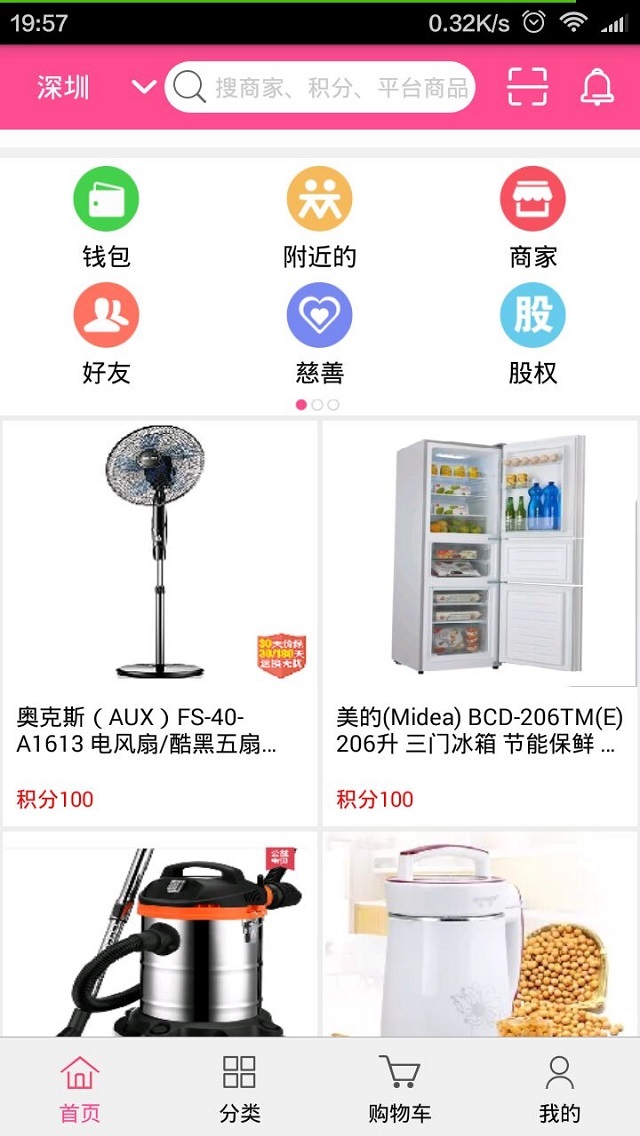View the AUX FS-40-A1613 electric fan product
Viewport: 640px width, 1136px height.
tap(160, 620)
